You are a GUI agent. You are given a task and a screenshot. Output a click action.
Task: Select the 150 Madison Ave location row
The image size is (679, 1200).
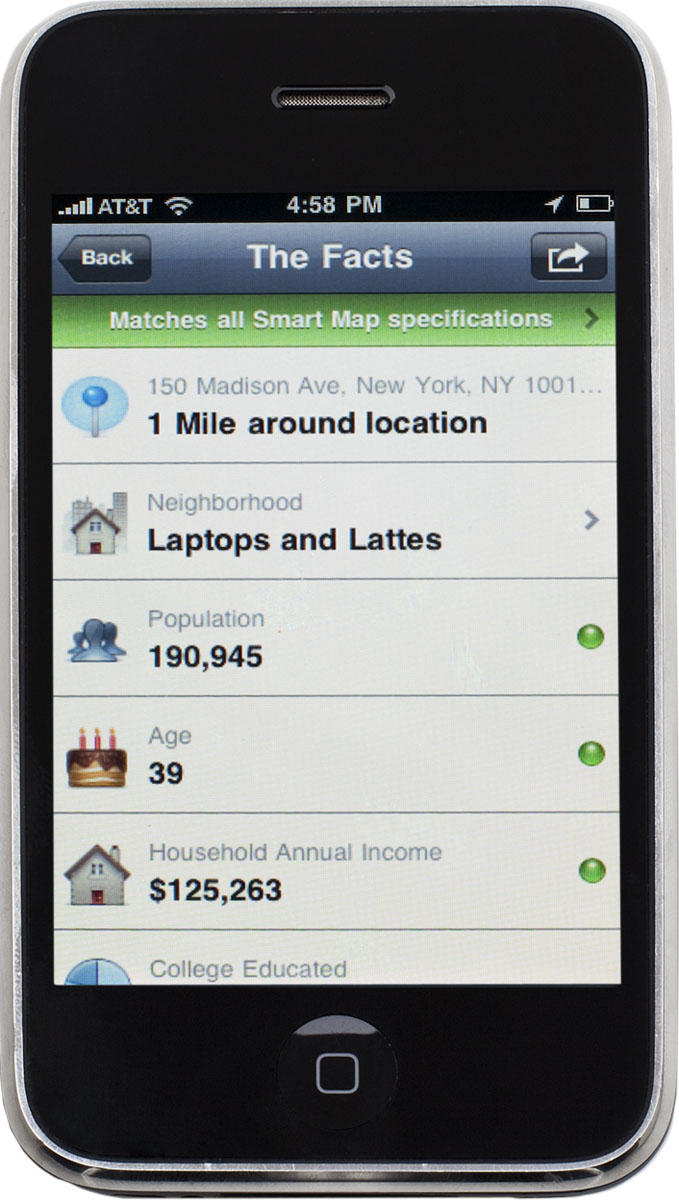tap(333, 405)
